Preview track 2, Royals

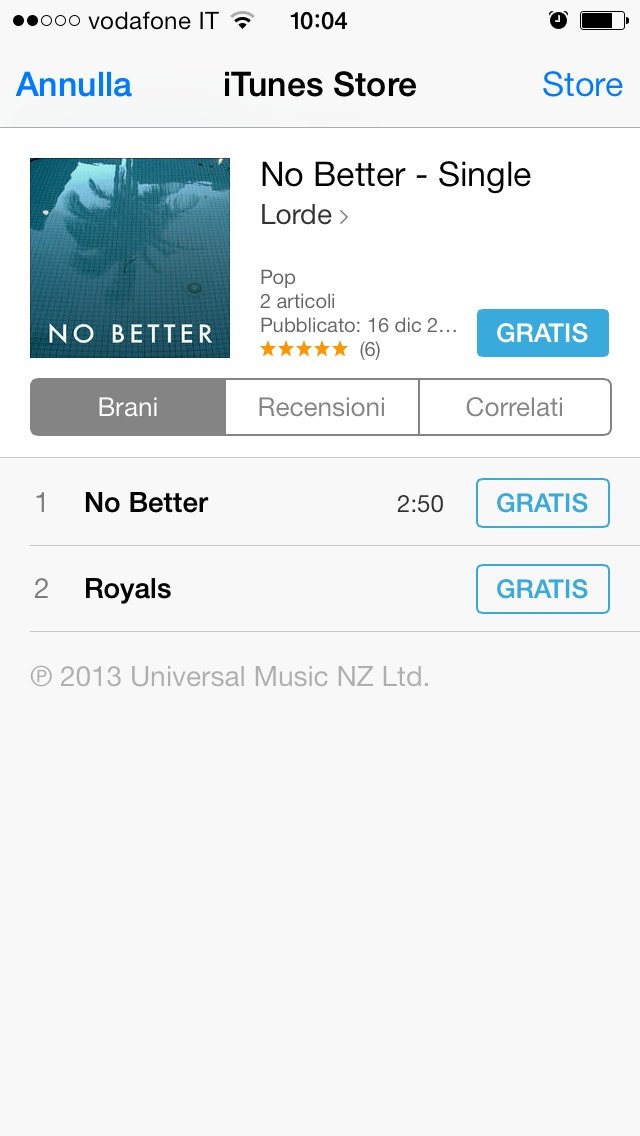point(128,589)
